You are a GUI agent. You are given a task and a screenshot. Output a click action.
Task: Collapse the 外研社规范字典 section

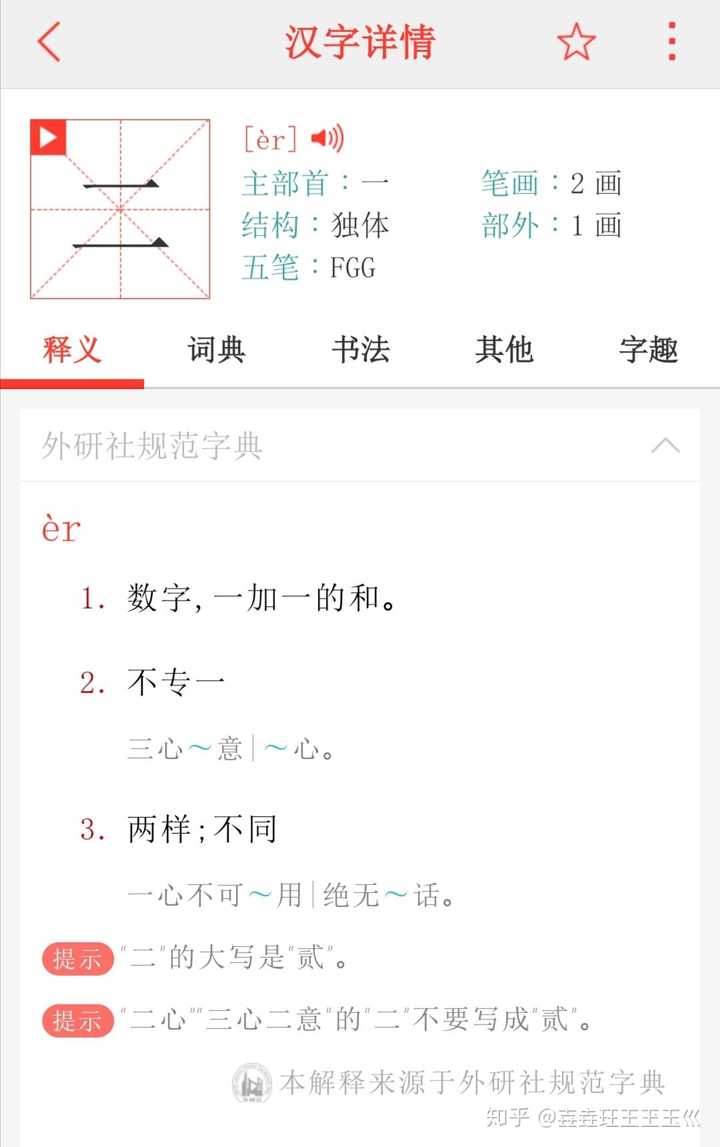pyautogui.click(x=668, y=447)
